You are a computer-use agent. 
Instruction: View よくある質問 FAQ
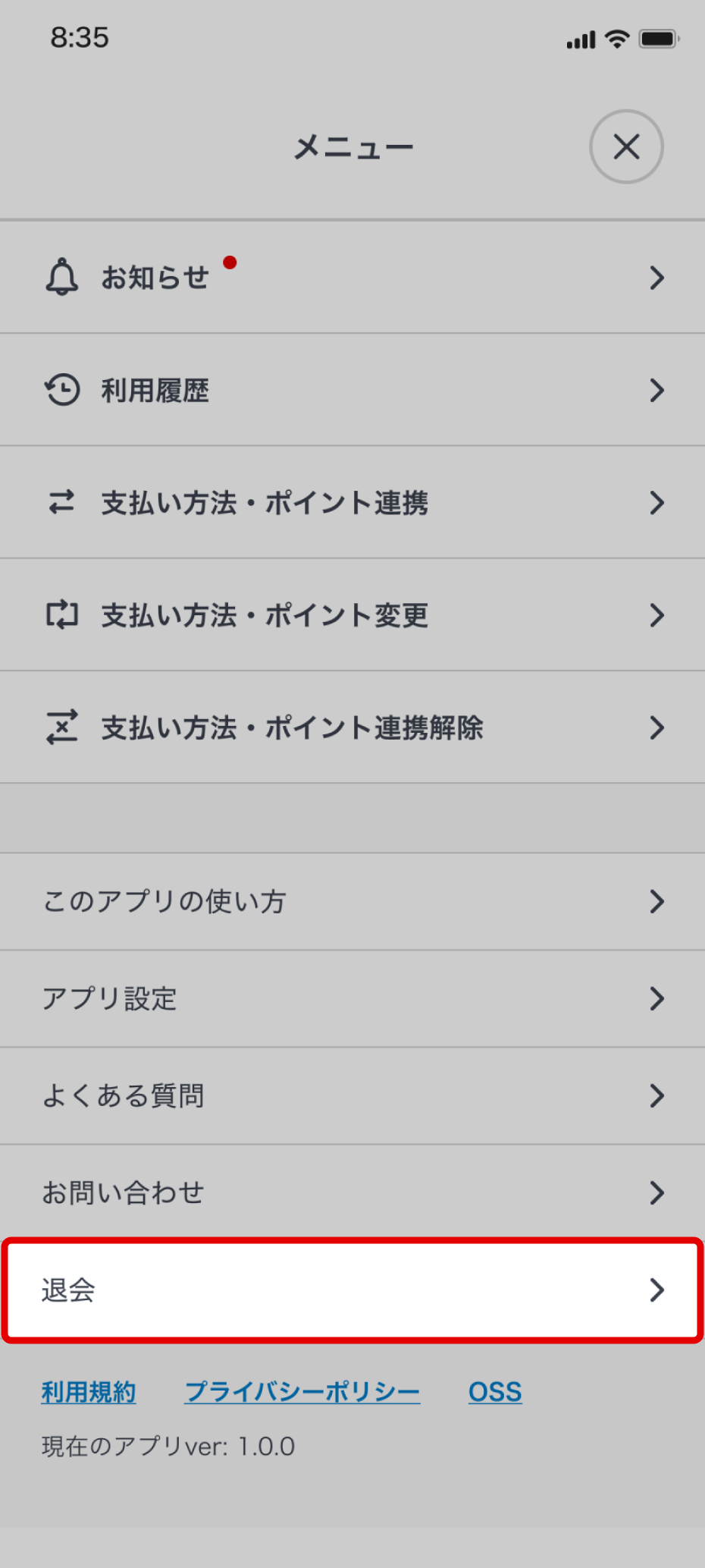[x=352, y=1095]
